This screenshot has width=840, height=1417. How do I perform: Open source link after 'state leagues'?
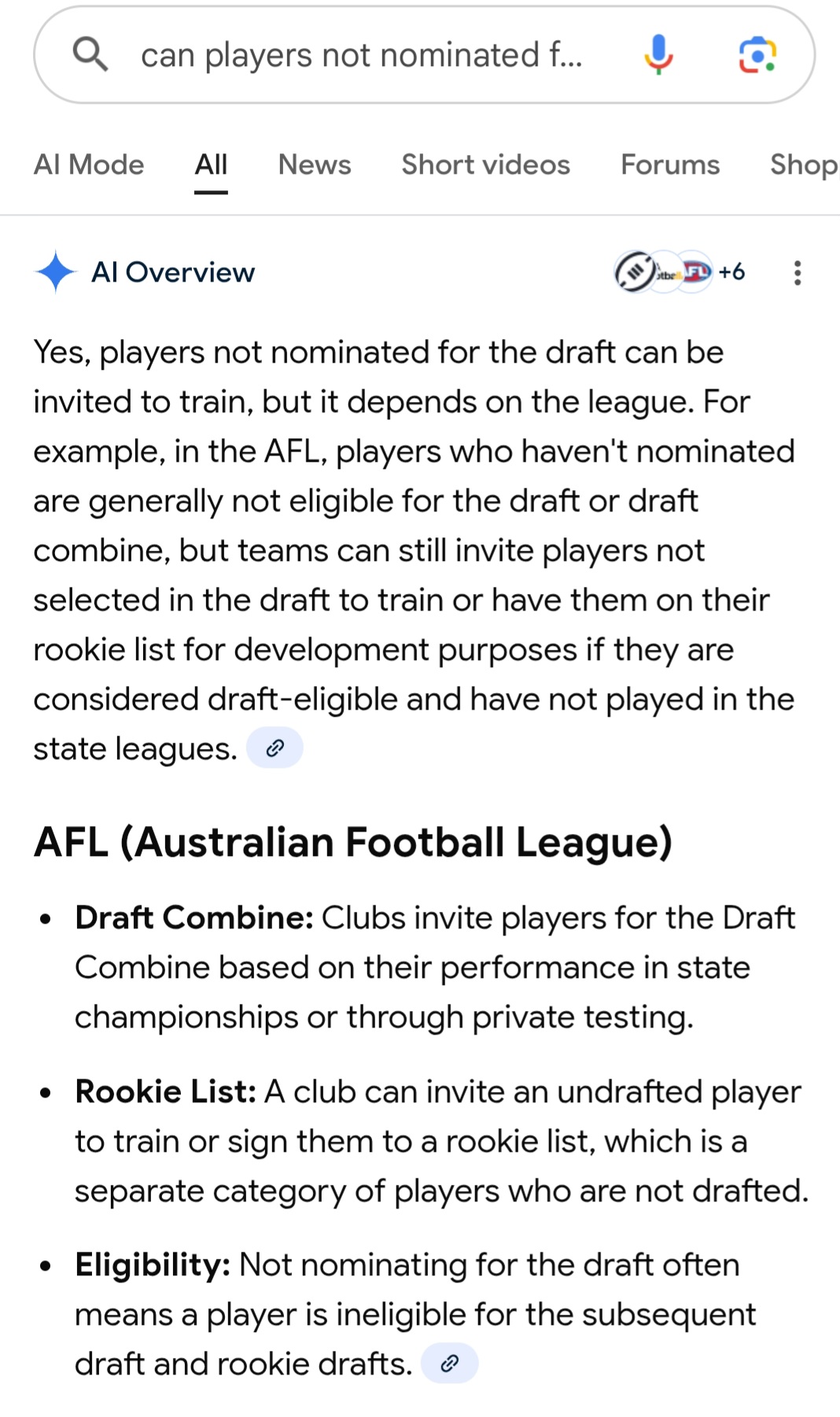click(274, 748)
